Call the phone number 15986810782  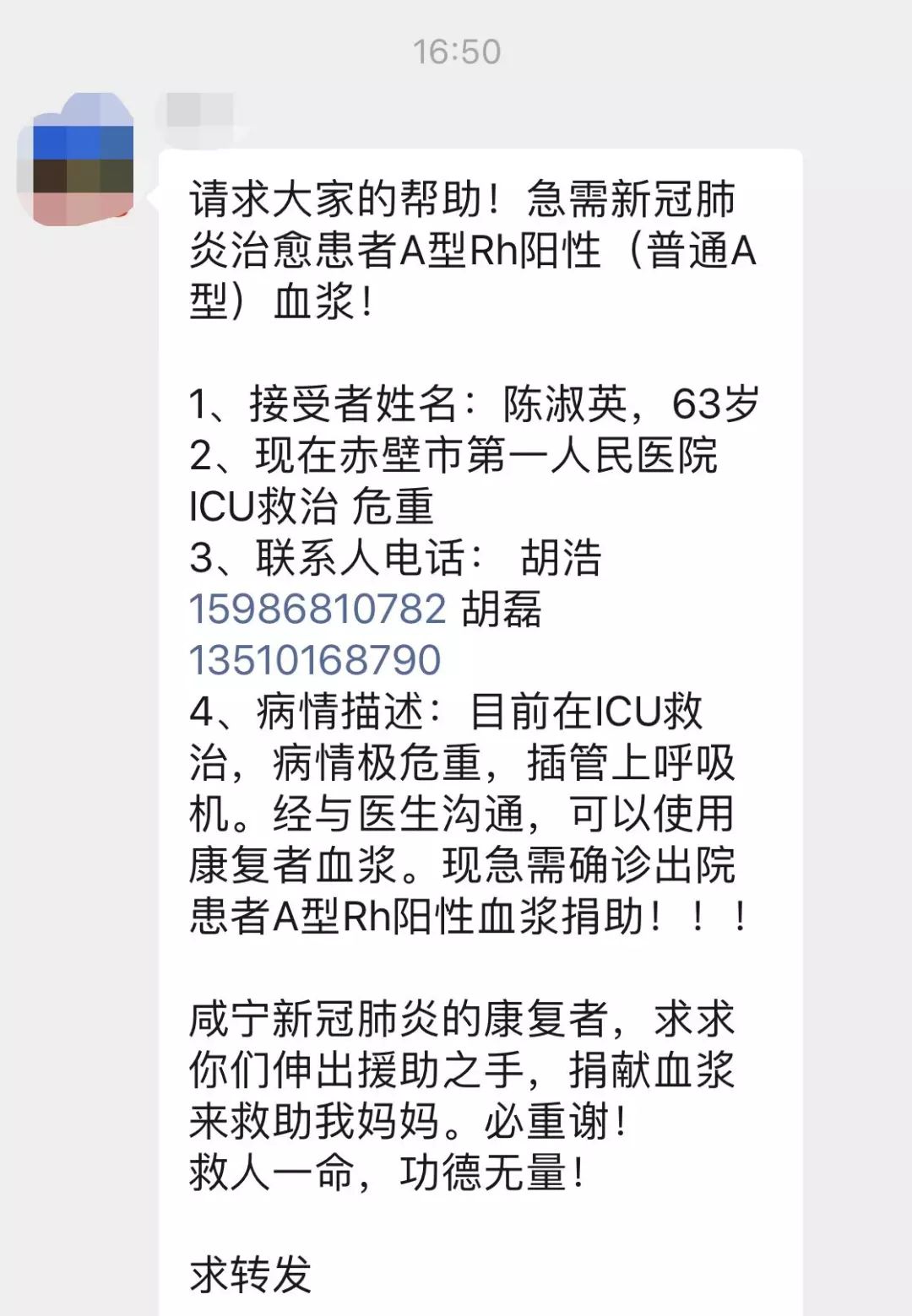317,609
